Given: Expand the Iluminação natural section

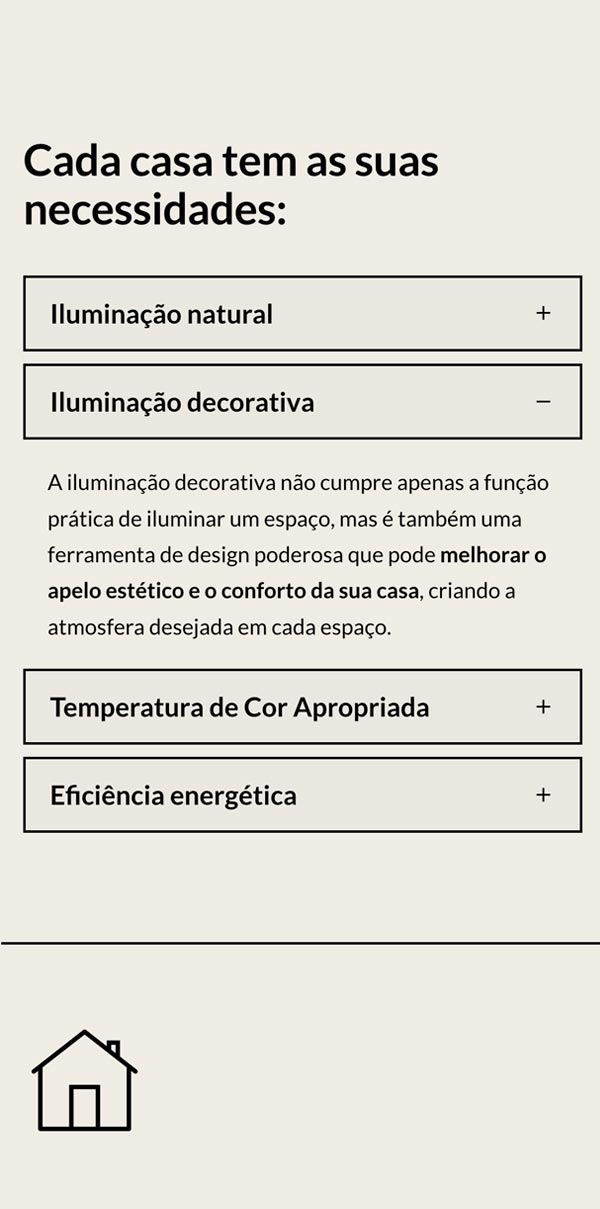Looking at the screenshot, I should [302, 313].
